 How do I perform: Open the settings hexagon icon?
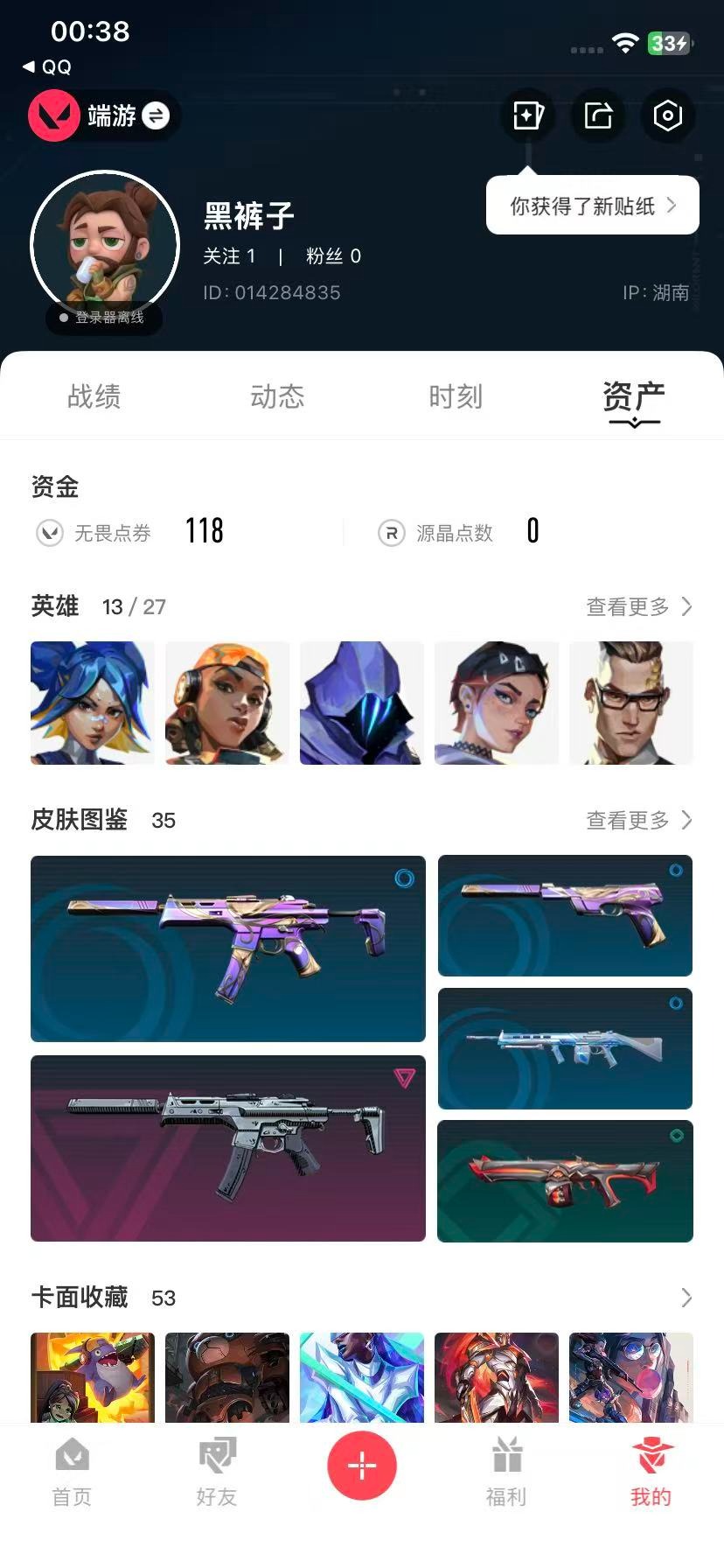pos(667,115)
